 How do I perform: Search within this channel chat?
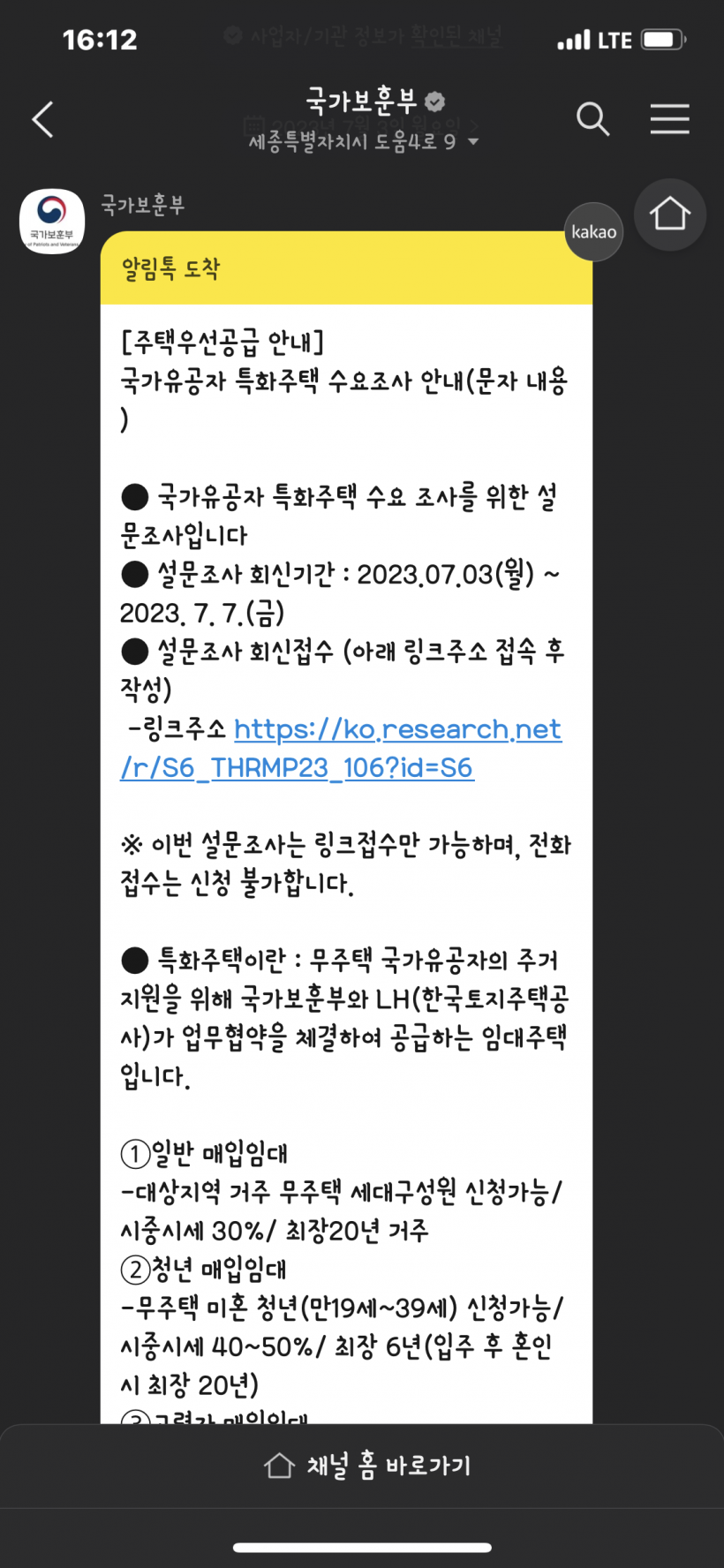592,118
